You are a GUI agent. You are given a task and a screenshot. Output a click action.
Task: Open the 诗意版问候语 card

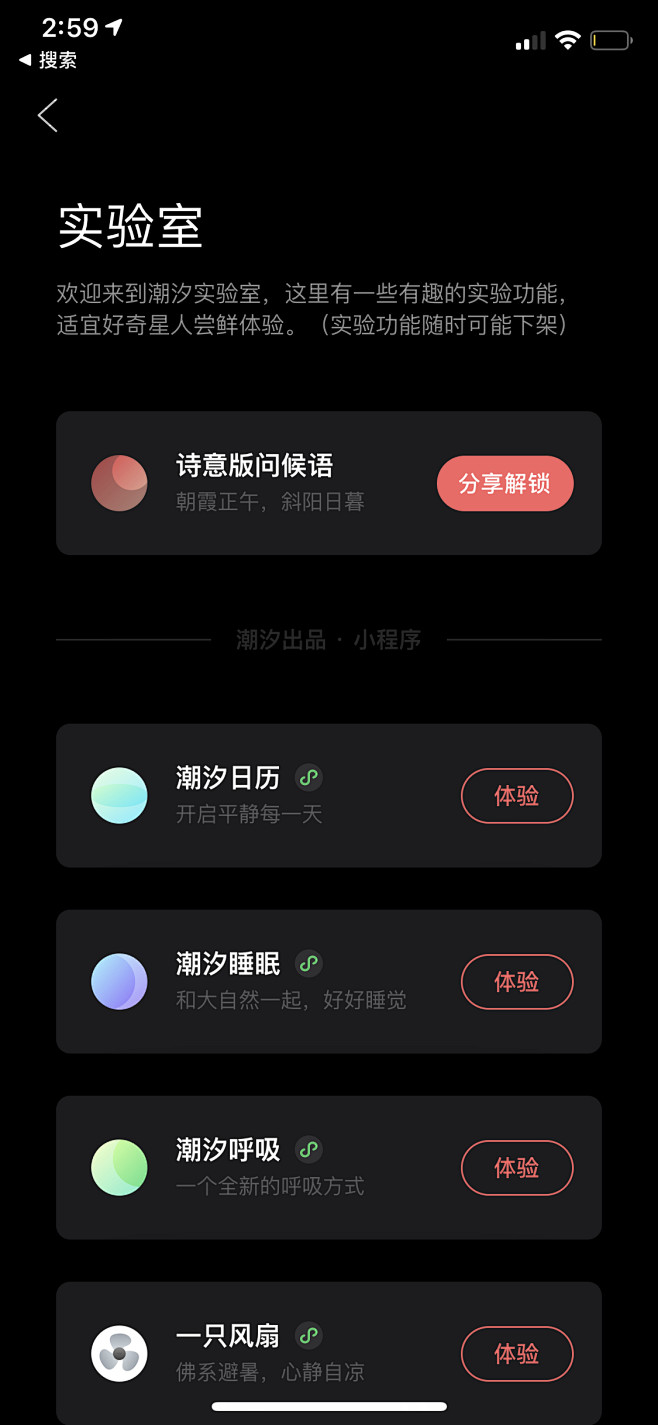[329, 483]
